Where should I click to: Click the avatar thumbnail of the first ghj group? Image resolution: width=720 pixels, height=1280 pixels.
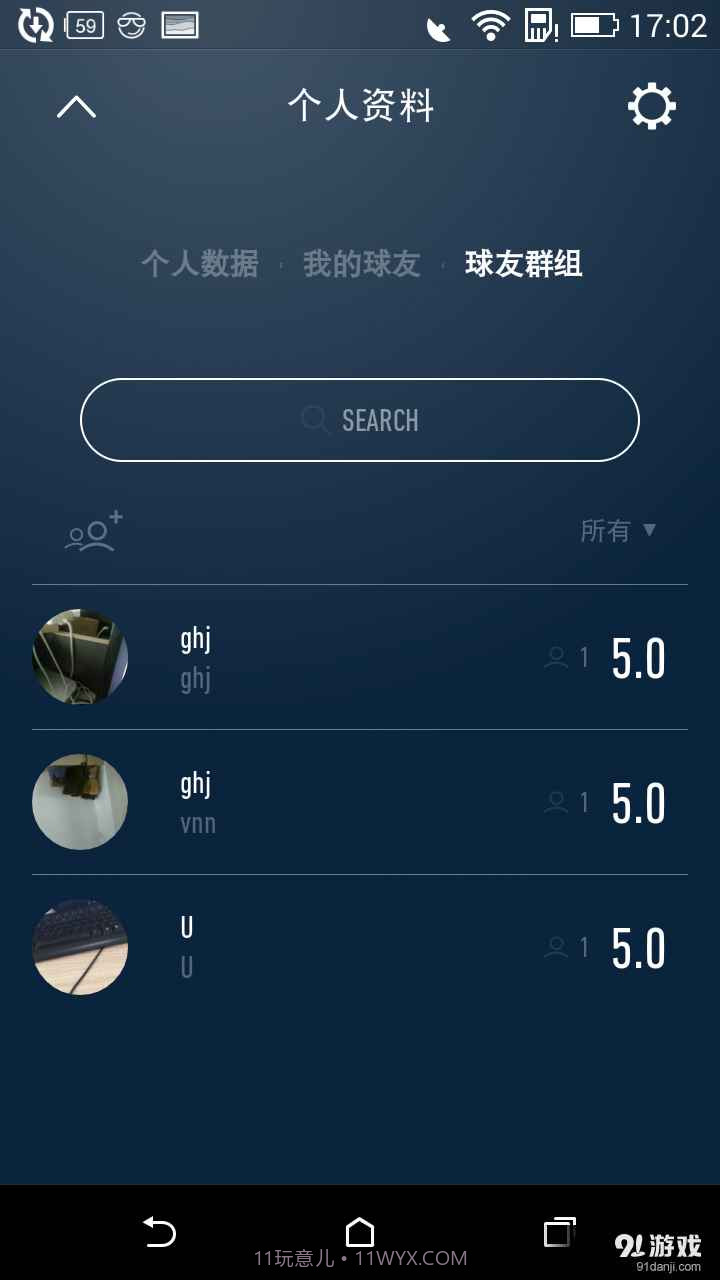(x=80, y=657)
